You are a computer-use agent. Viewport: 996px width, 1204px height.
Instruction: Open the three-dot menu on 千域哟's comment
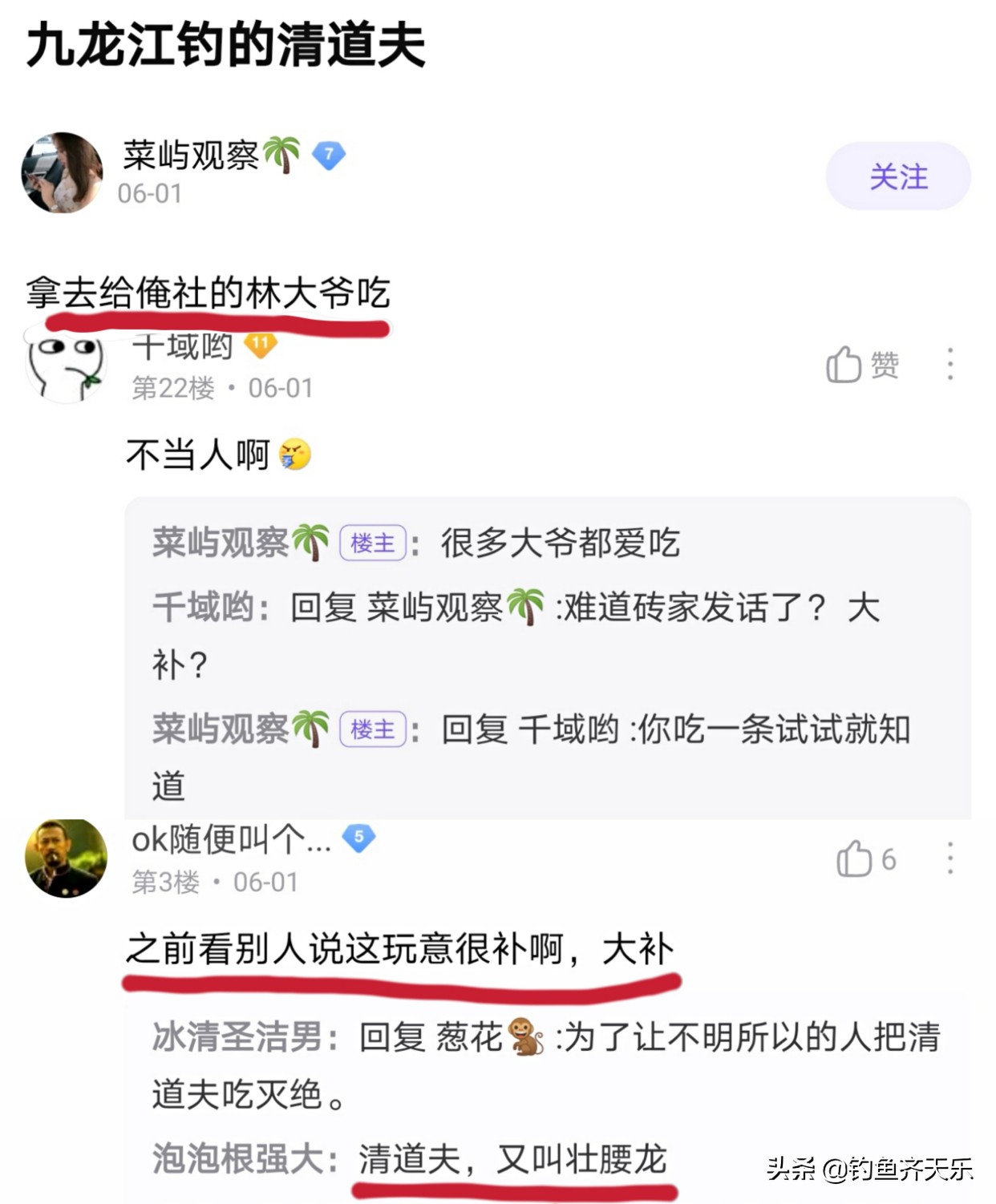pos(950,365)
